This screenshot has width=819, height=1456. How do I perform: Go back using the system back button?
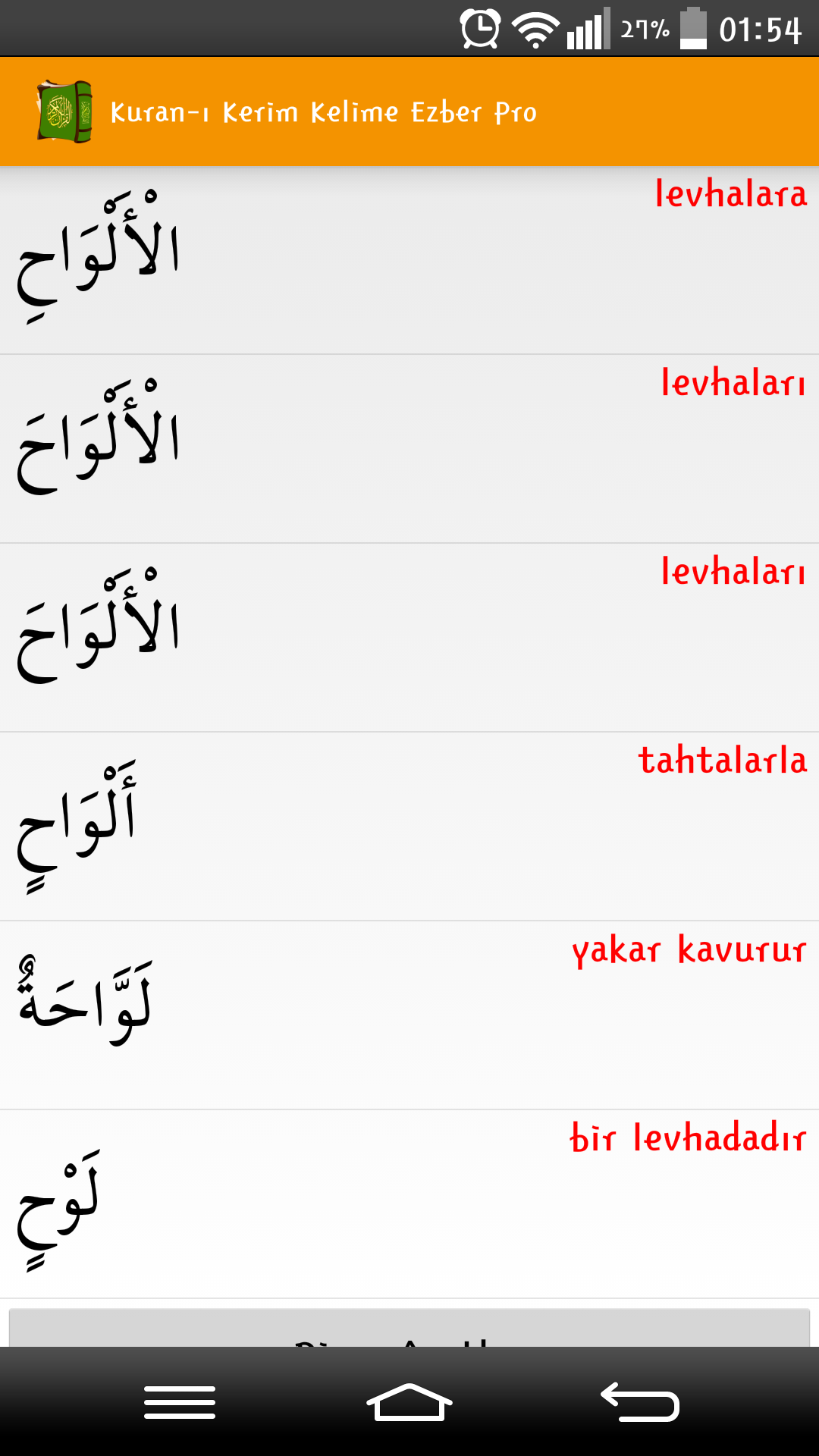click(x=639, y=1401)
